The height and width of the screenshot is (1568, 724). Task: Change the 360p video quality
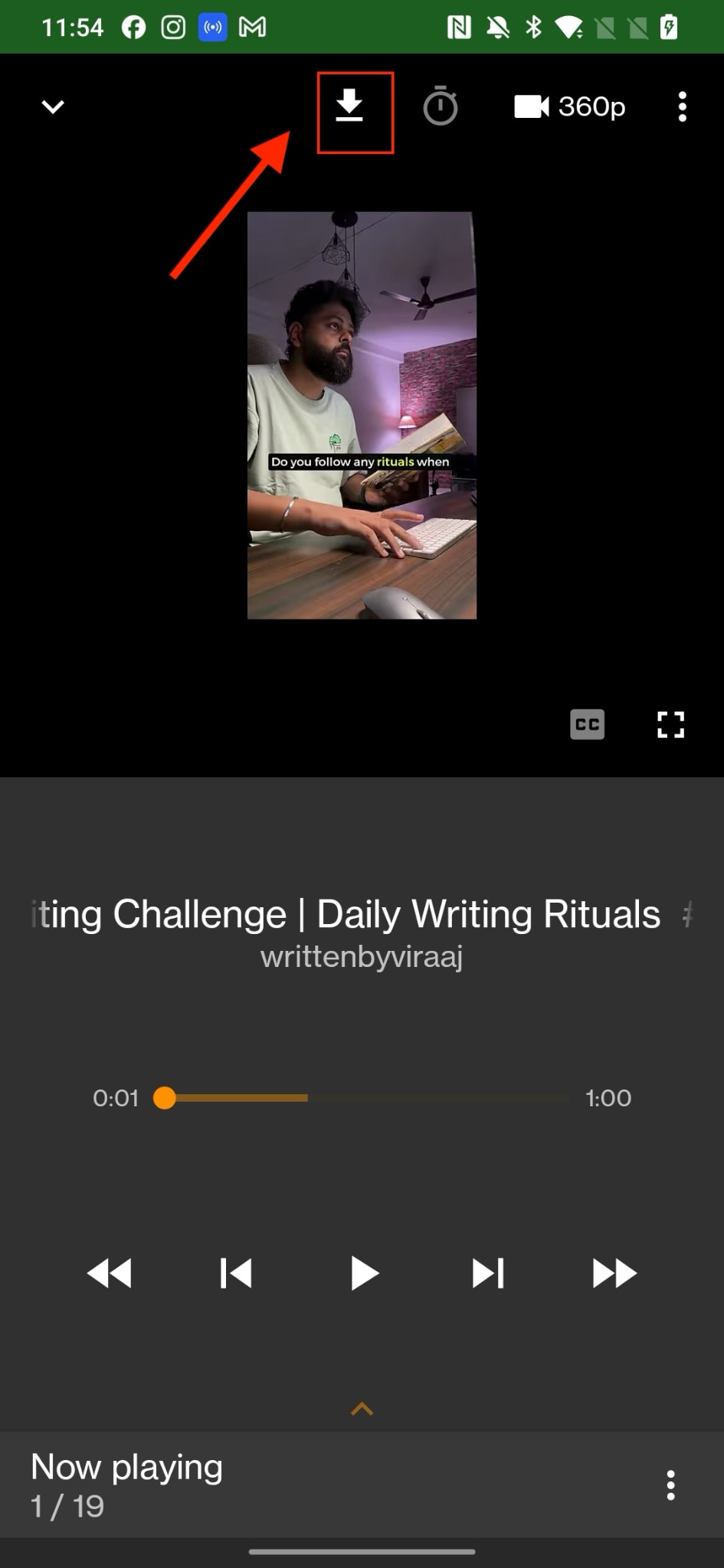pyautogui.click(x=570, y=106)
